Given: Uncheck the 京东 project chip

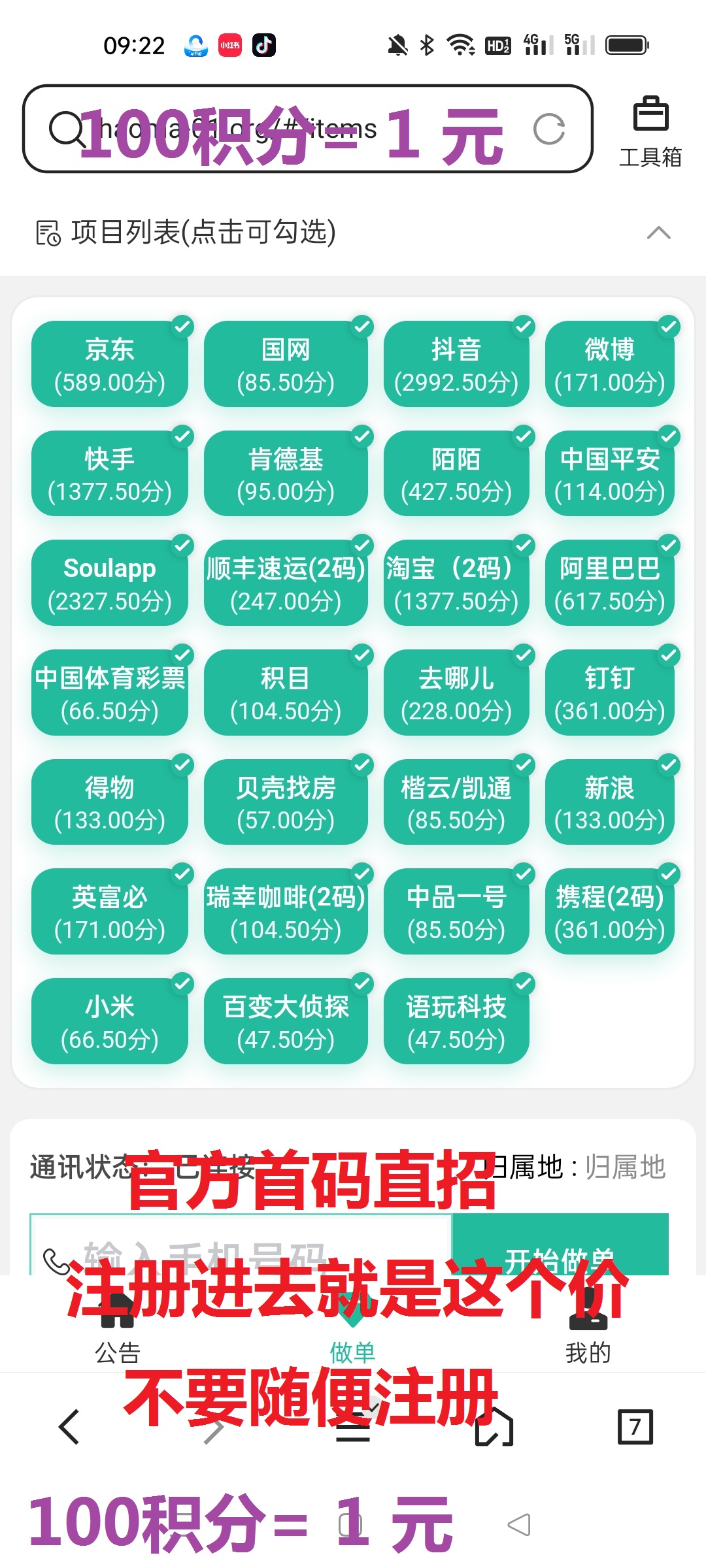Looking at the screenshot, I should pyautogui.click(x=110, y=364).
